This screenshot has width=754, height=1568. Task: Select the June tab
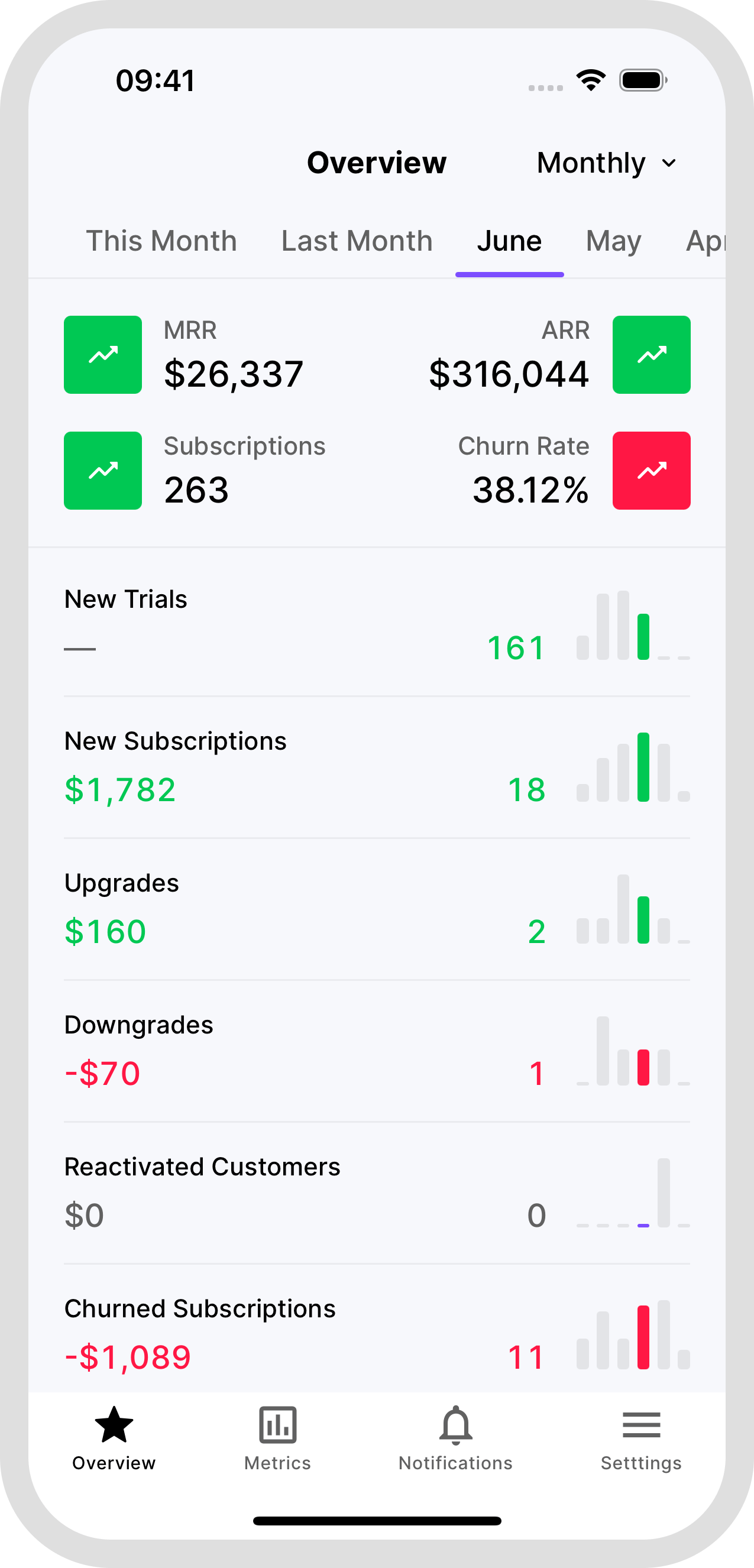point(510,241)
